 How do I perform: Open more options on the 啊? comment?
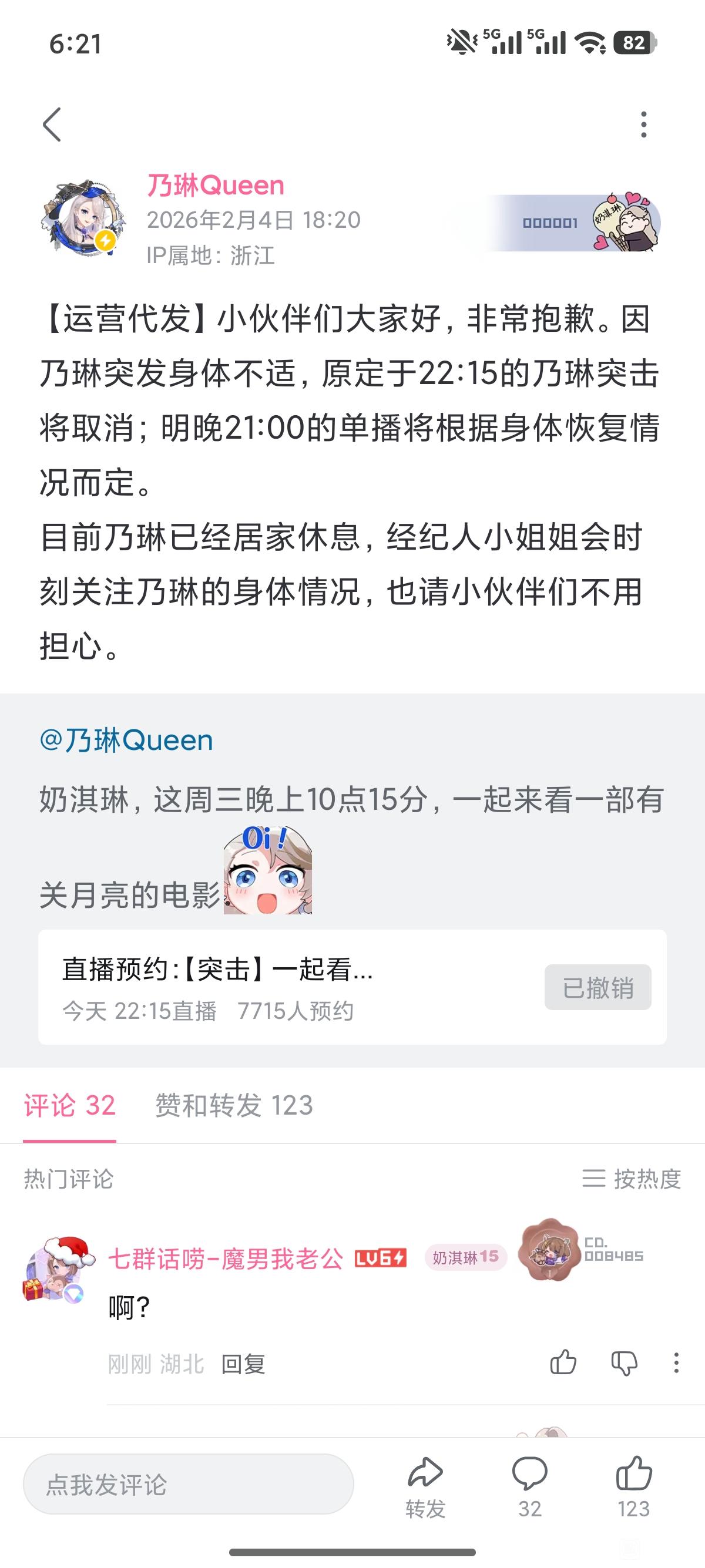click(676, 1362)
